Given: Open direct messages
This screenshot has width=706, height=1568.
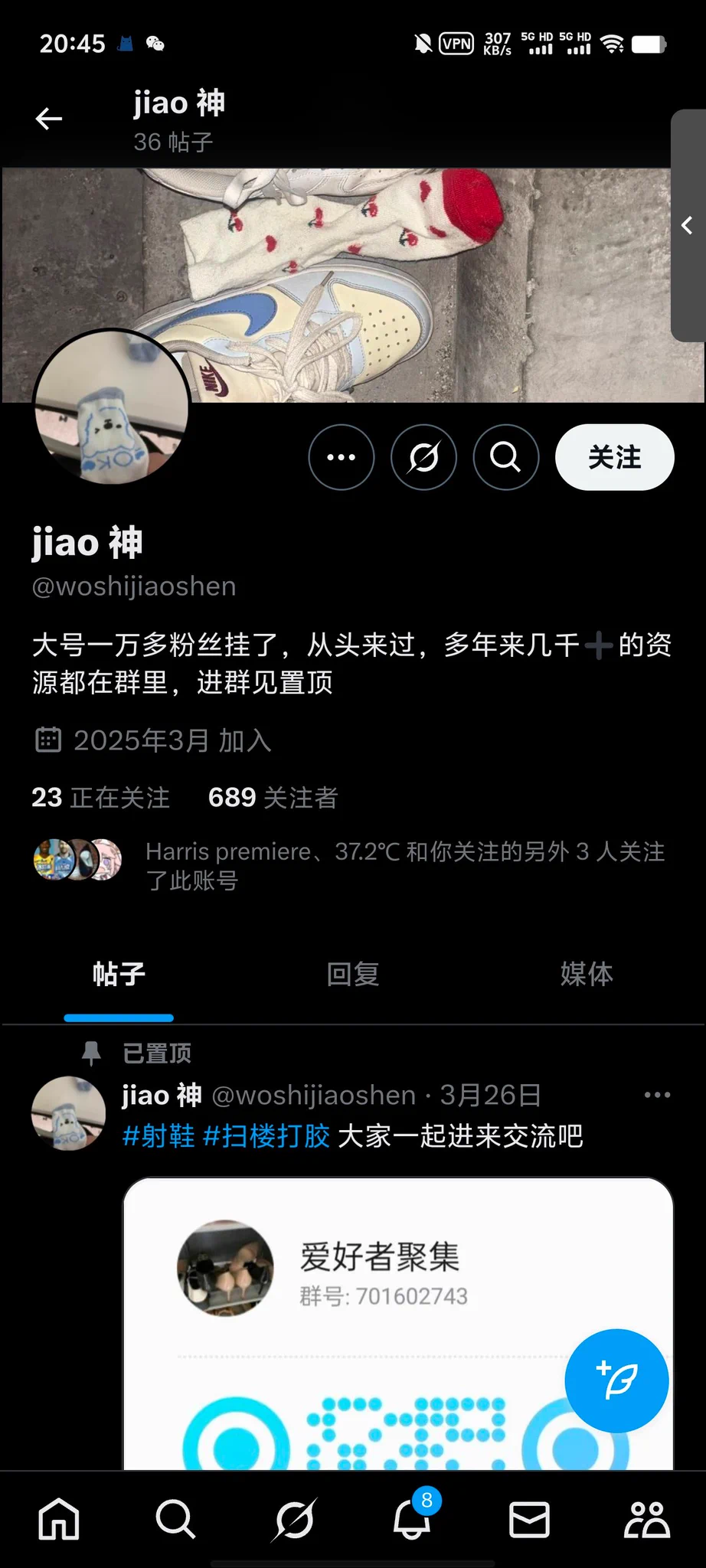Looking at the screenshot, I should tap(529, 1519).
